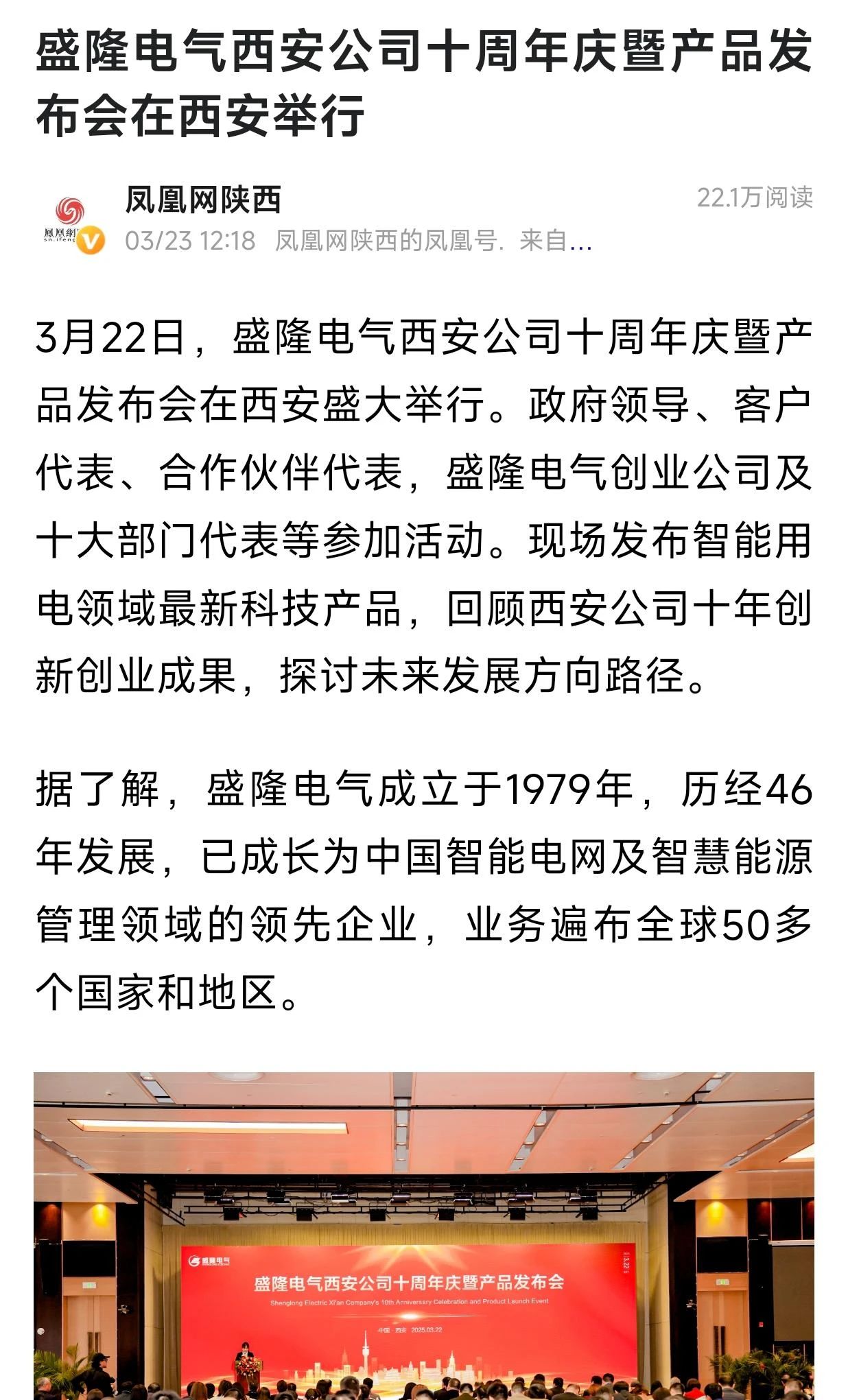Expand the truncated source line ellipsis
Screen dimensions: 848x1400
pyautogui.click(x=580, y=241)
